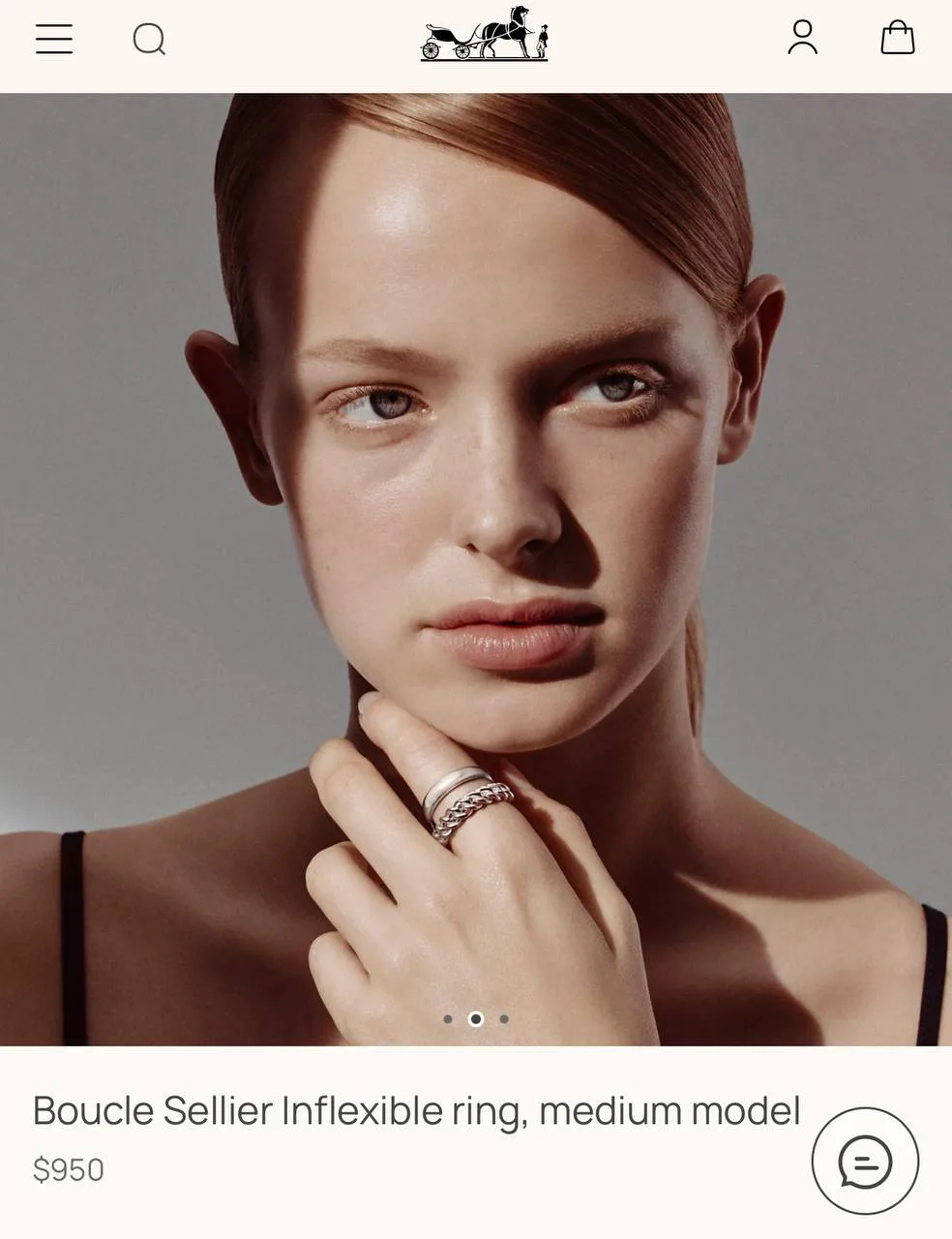Viewport: 952px width, 1239px height.
Task: Jump to the third photo indicator dot
Action: coord(504,1019)
